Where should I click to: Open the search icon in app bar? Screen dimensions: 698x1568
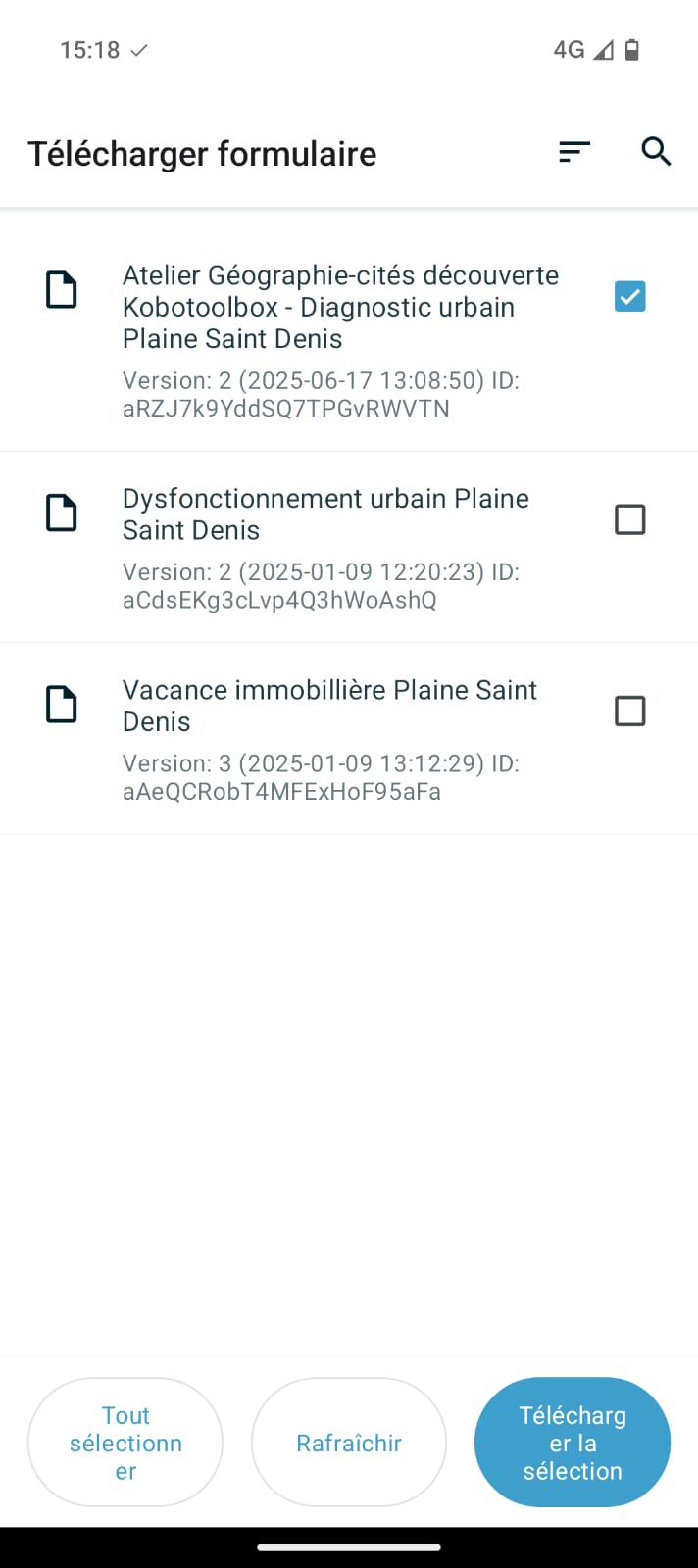(x=656, y=152)
